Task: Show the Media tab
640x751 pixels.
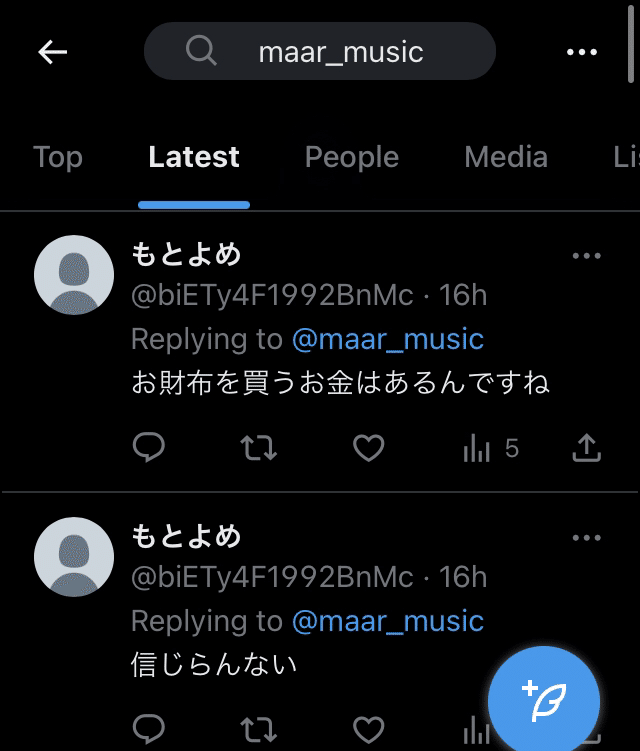Action: point(506,157)
